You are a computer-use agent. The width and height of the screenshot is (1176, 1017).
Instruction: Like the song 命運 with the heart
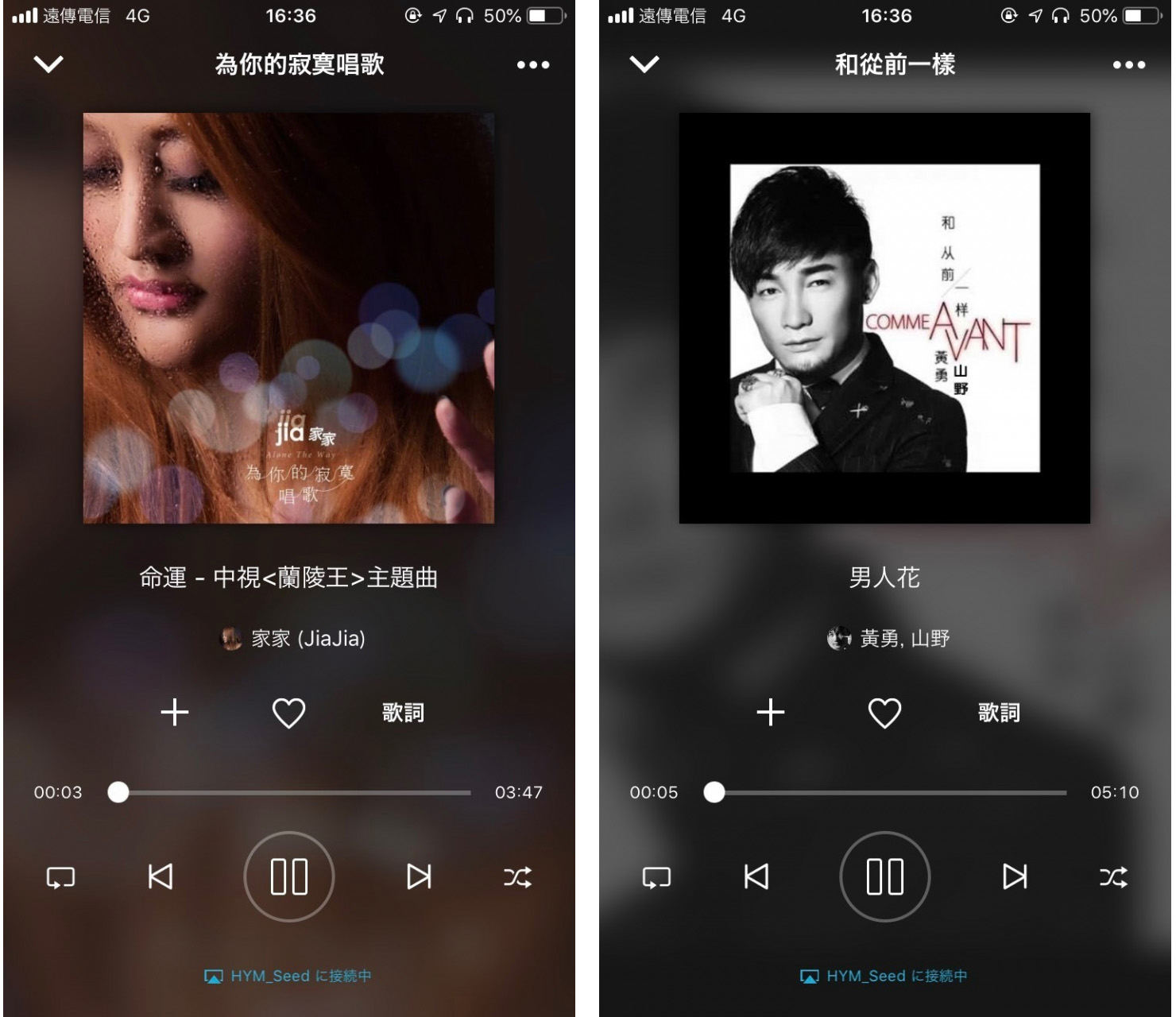[x=288, y=713]
